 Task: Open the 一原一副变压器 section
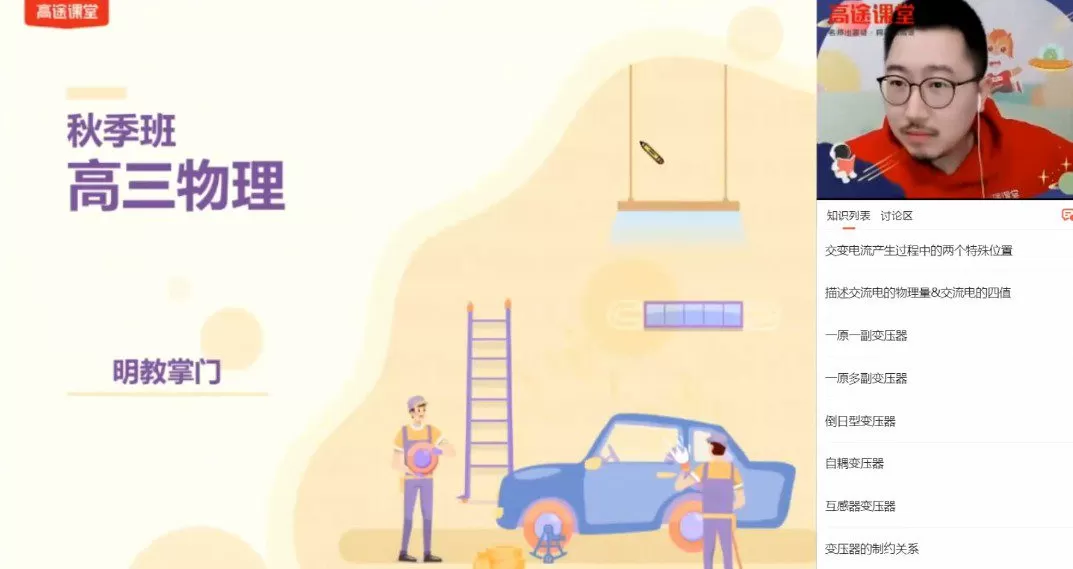pos(866,335)
